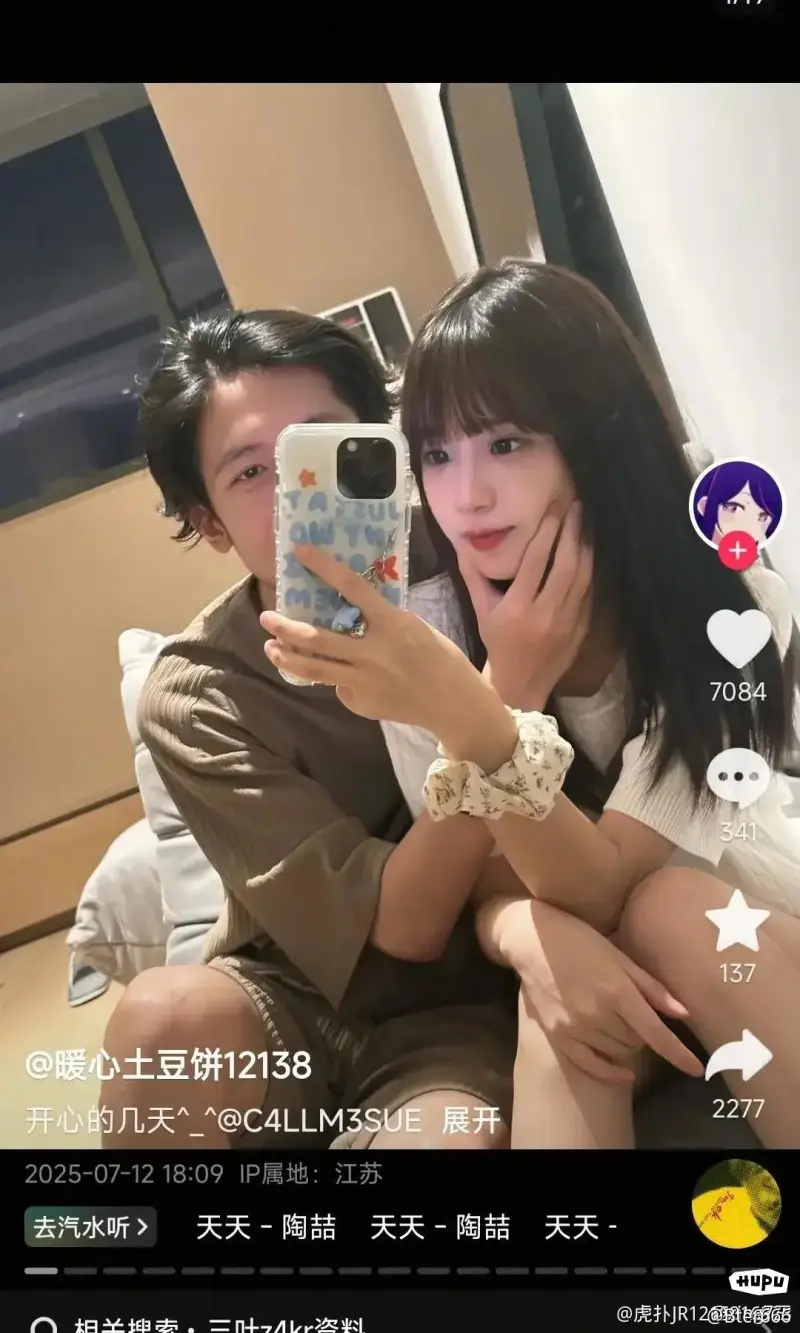Expand the caption with 展开
This screenshot has width=800, height=1333.
471,1120
